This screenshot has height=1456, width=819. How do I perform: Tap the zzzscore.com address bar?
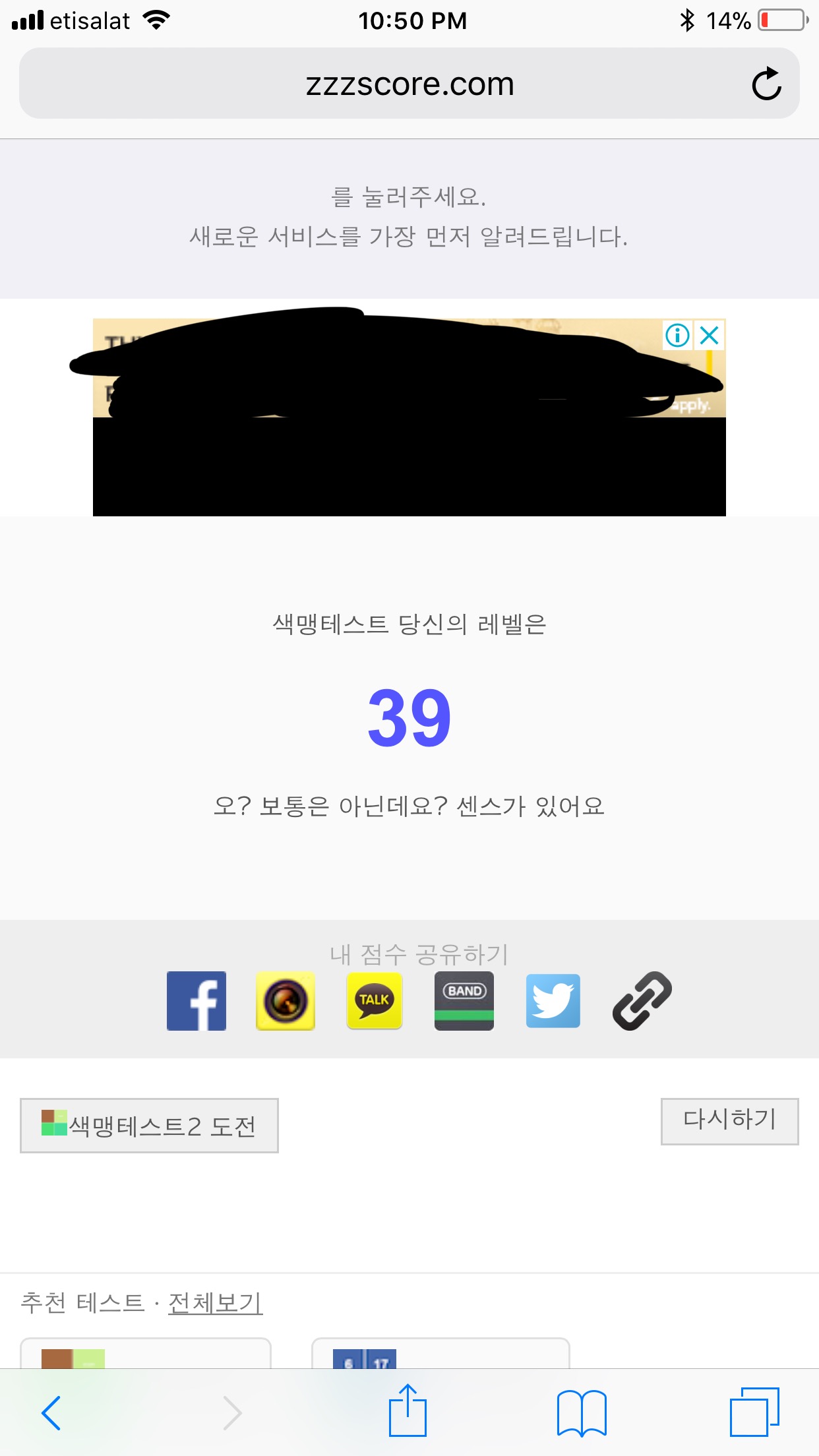point(409,83)
